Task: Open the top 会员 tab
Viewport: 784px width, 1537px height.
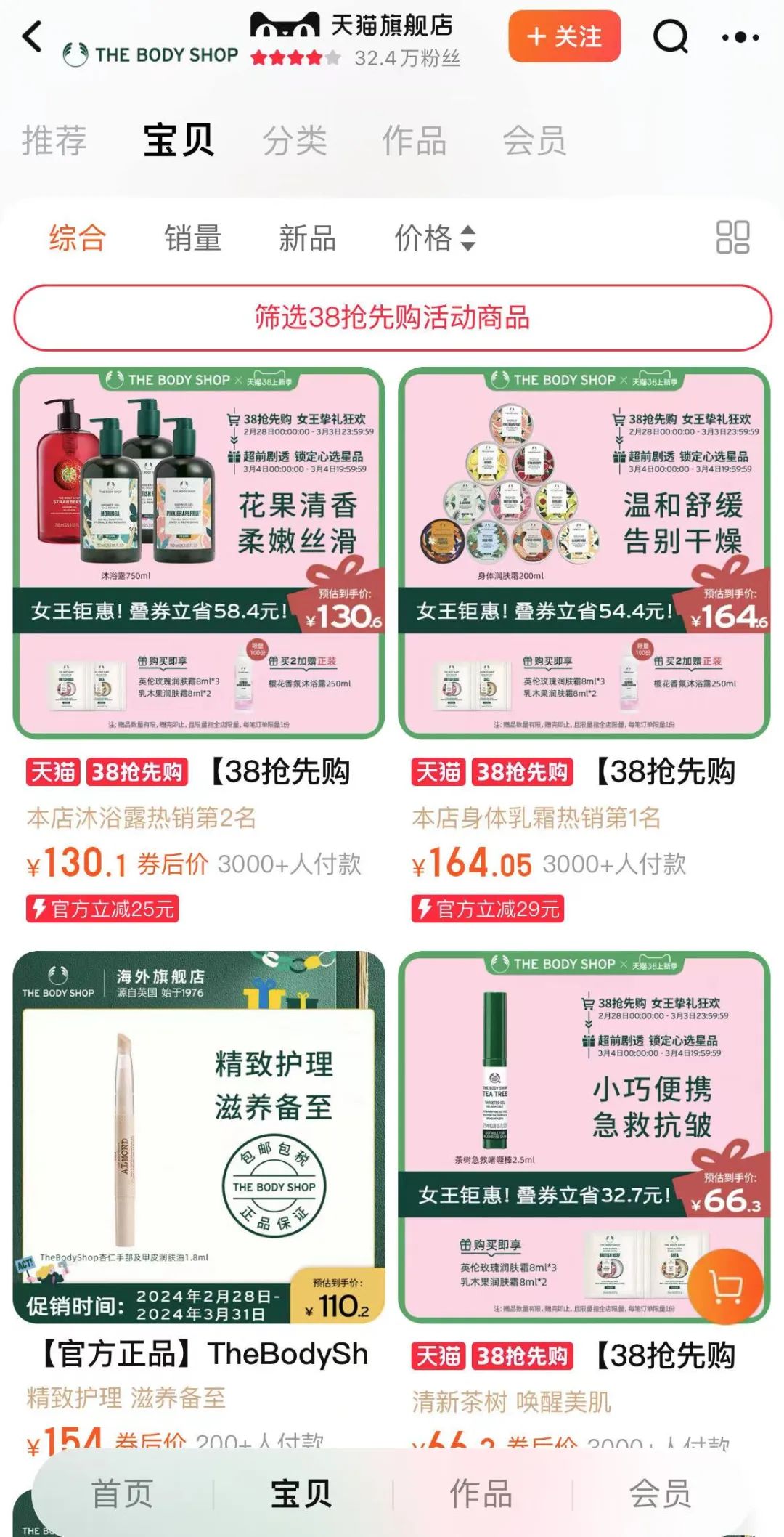Action: click(535, 140)
